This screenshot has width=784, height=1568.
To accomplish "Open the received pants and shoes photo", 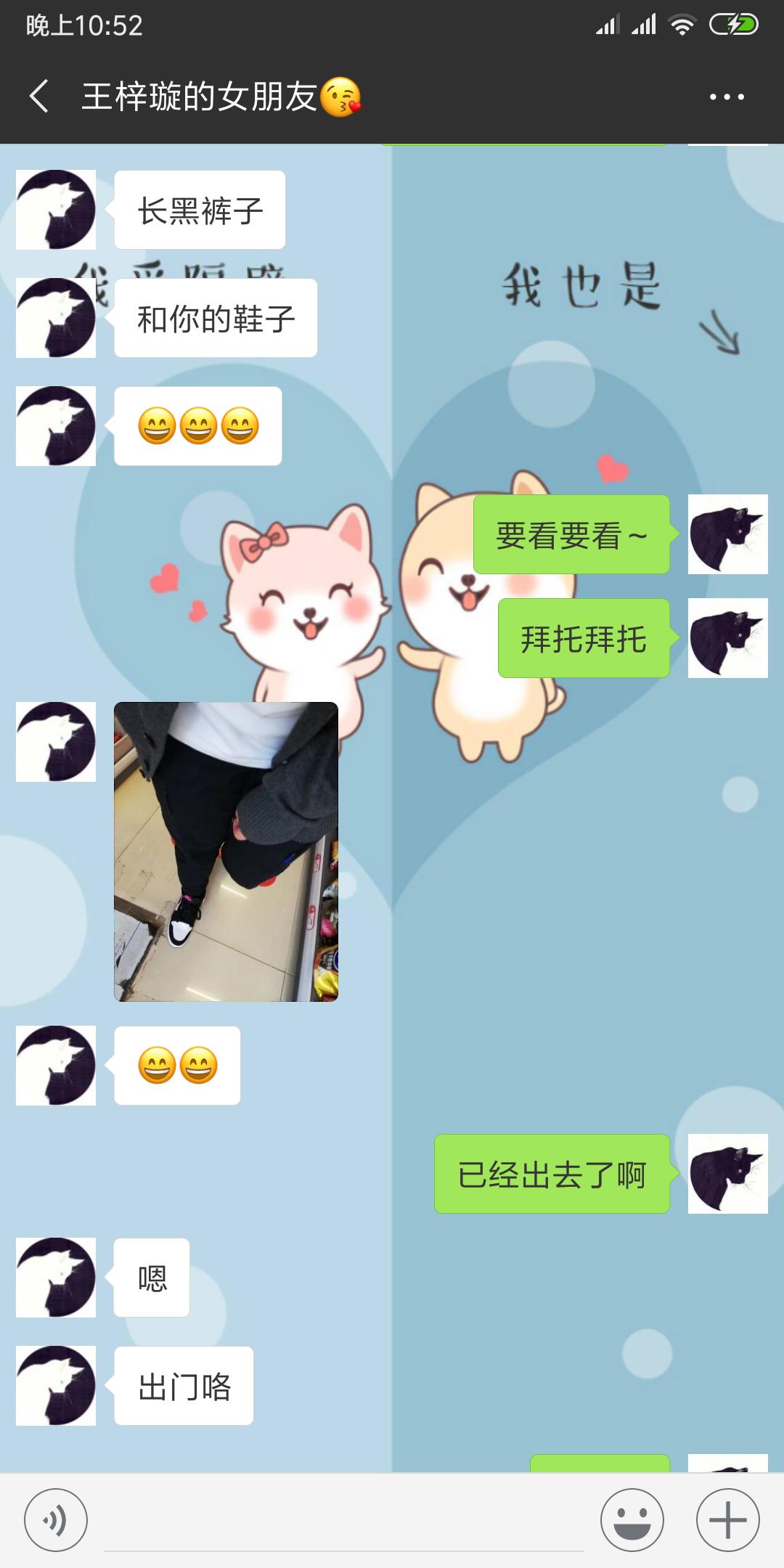I will [226, 852].
